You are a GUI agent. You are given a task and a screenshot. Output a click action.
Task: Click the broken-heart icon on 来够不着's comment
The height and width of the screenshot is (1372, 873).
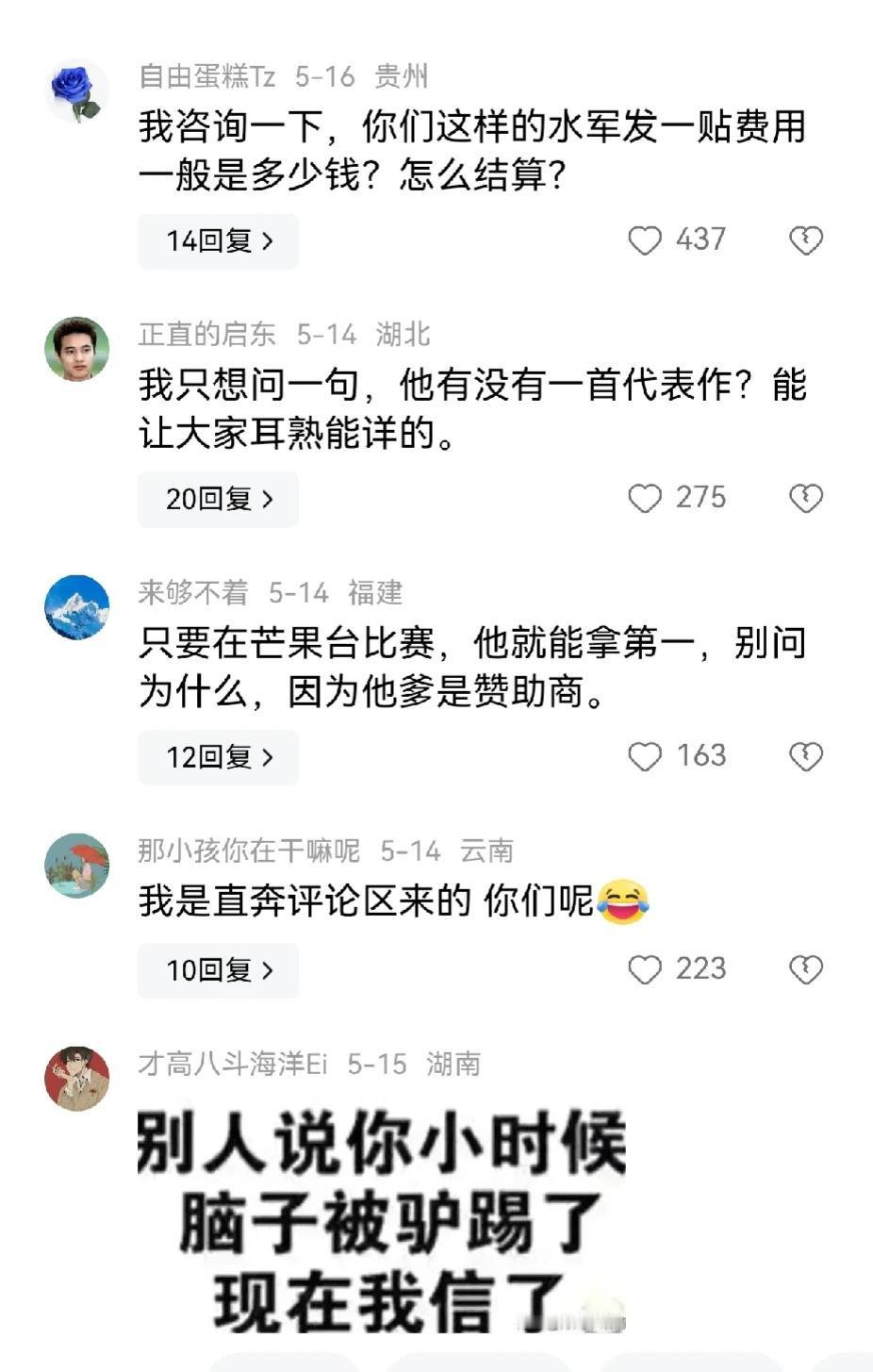(x=805, y=756)
